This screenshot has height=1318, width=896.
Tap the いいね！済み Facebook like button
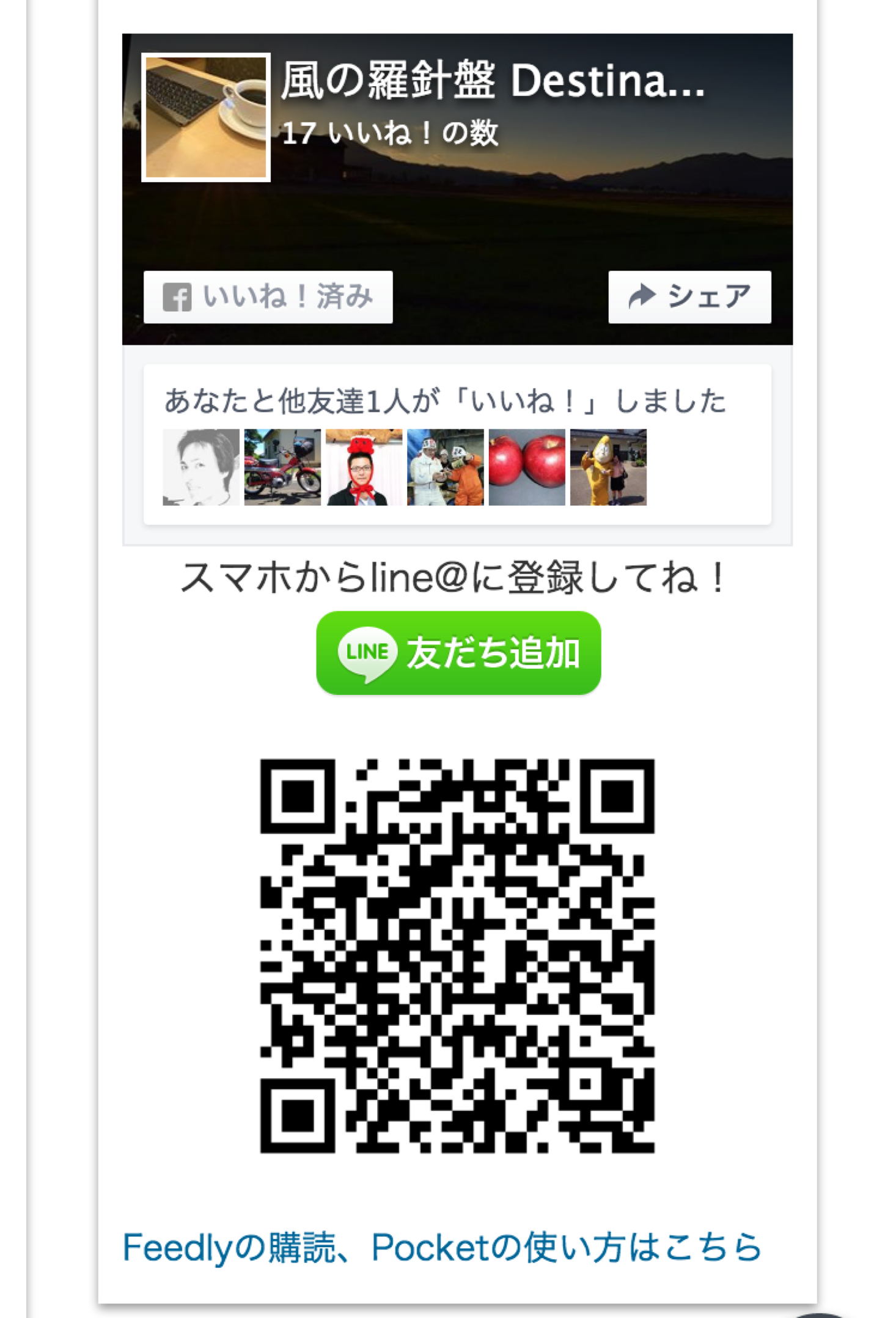[268, 297]
